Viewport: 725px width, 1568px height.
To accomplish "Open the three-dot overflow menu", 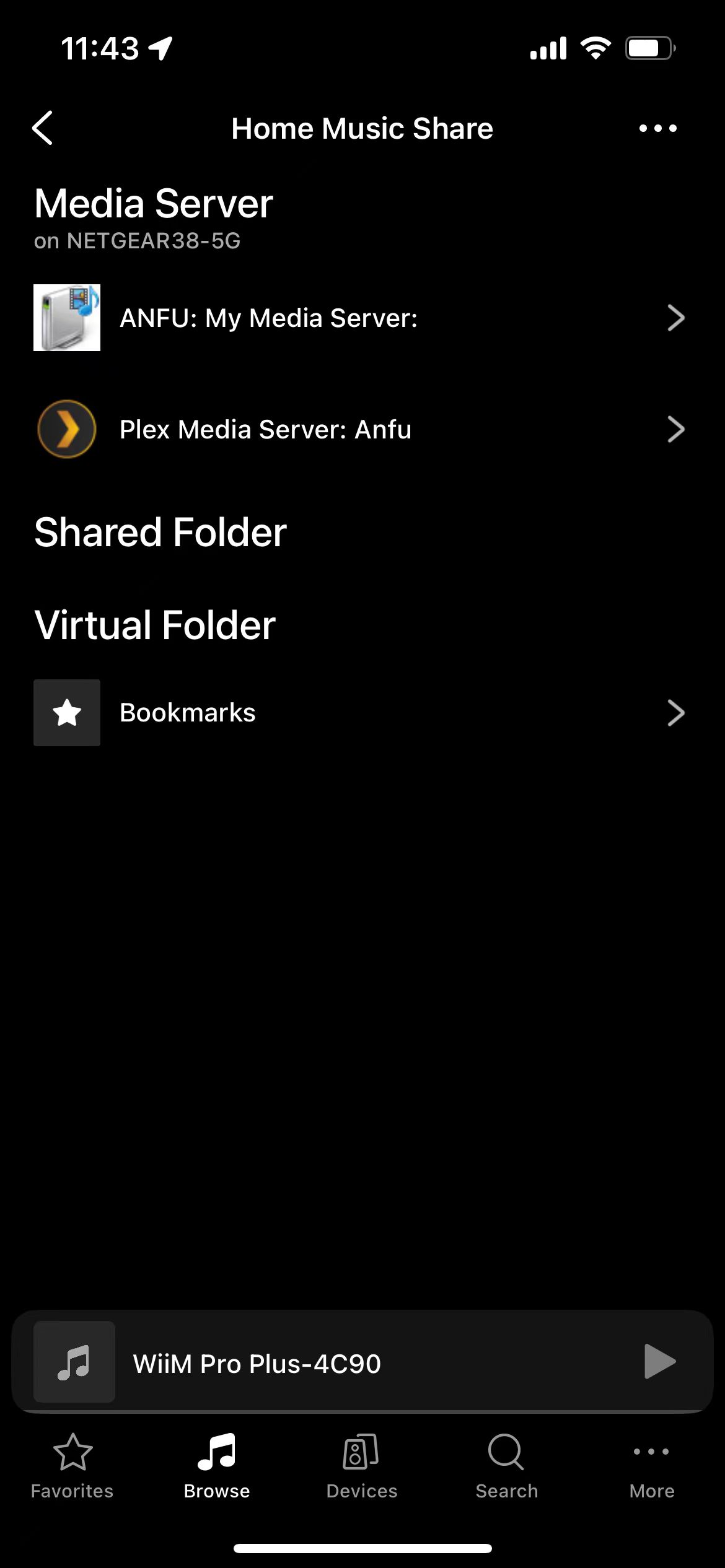I will (x=657, y=128).
